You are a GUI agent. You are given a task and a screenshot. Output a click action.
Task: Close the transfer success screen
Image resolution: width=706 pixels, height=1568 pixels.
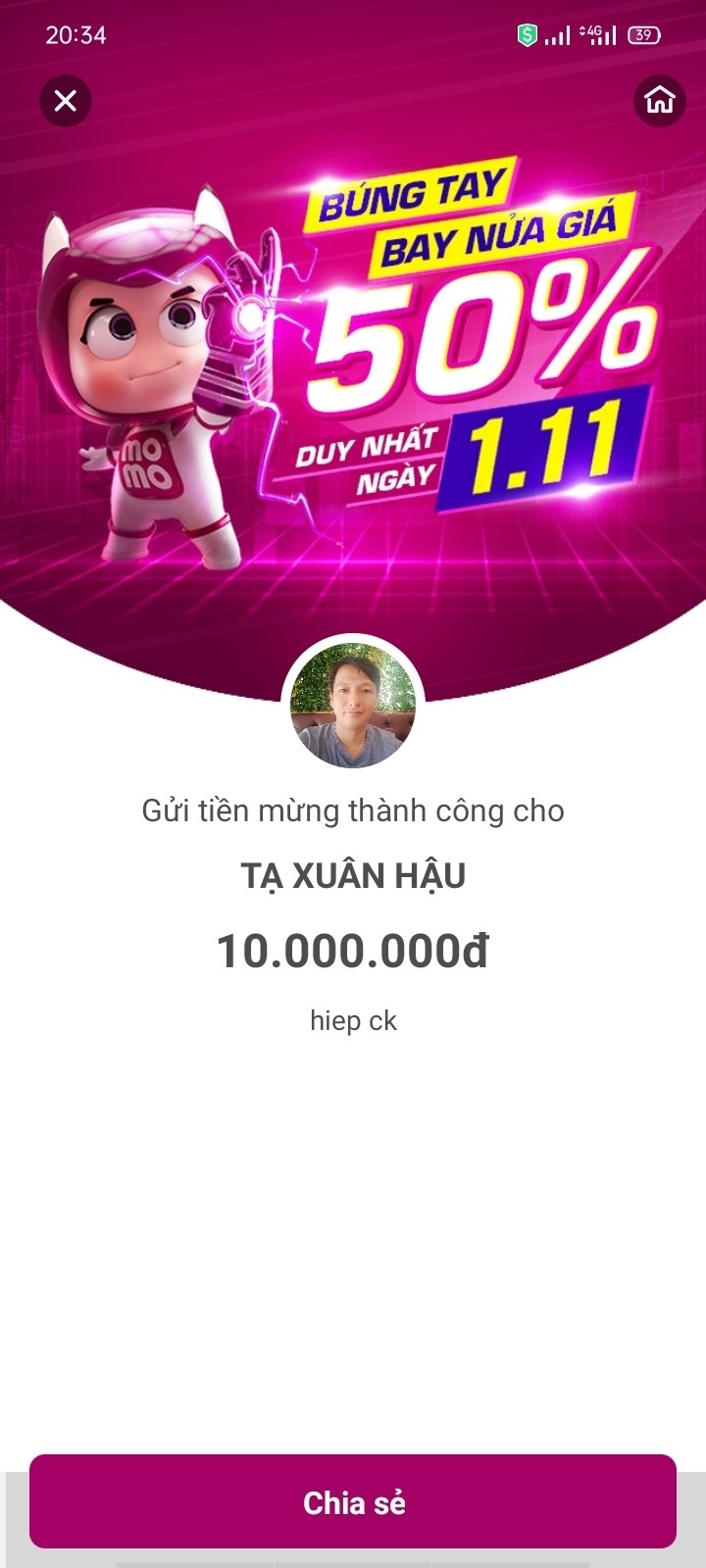(x=66, y=101)
